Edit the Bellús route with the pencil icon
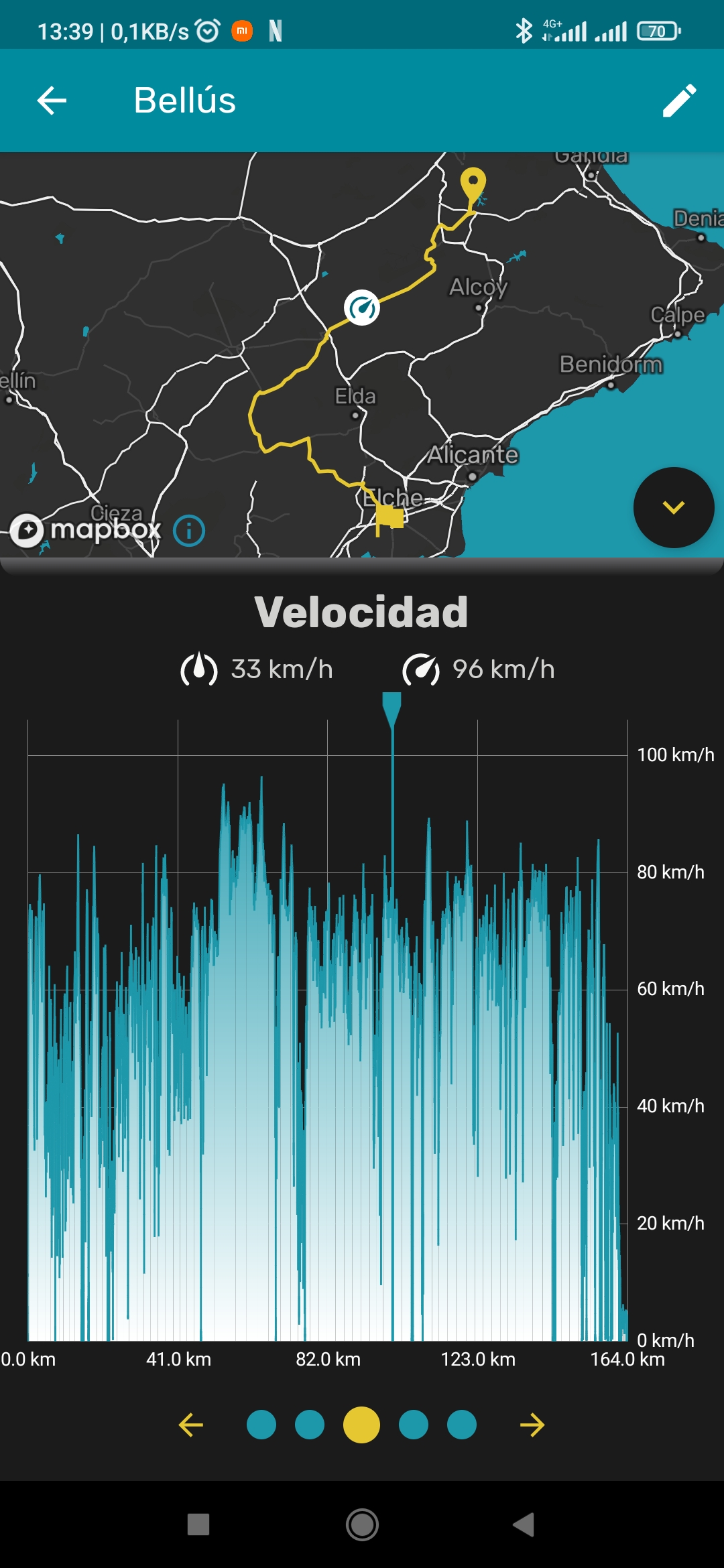Screen dimensions: 724x1568 pyautogui.click(x=679, y=101)
